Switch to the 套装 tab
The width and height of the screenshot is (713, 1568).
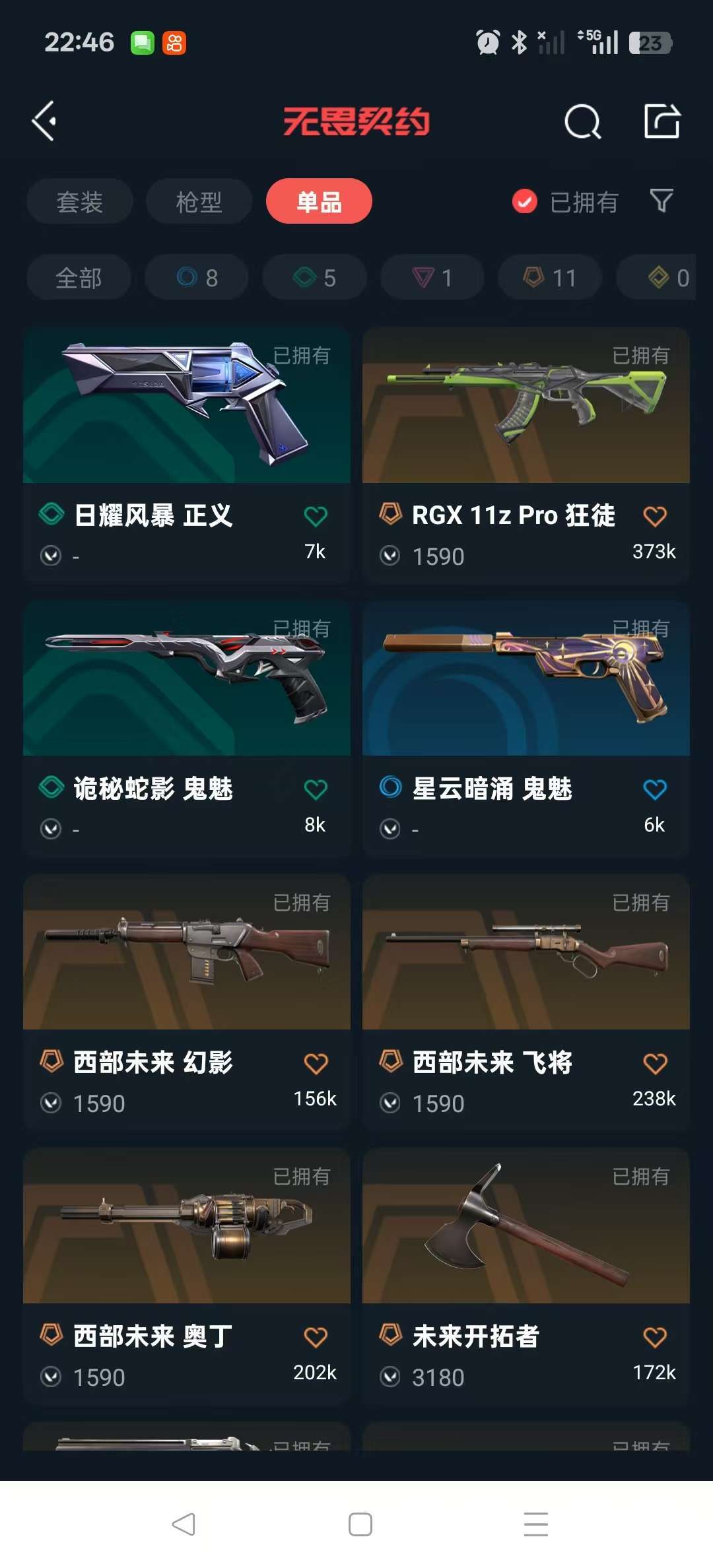(80, 202)
